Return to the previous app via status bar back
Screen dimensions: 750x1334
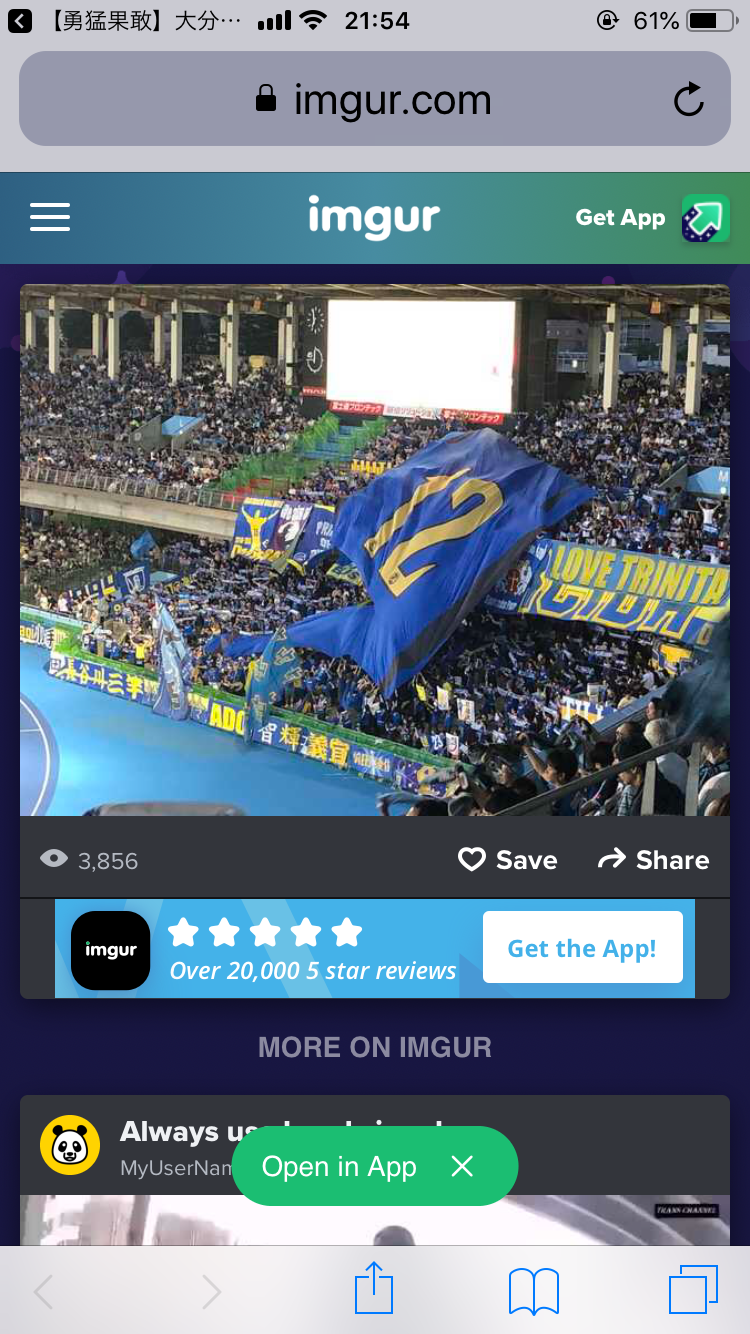[20, 21]
